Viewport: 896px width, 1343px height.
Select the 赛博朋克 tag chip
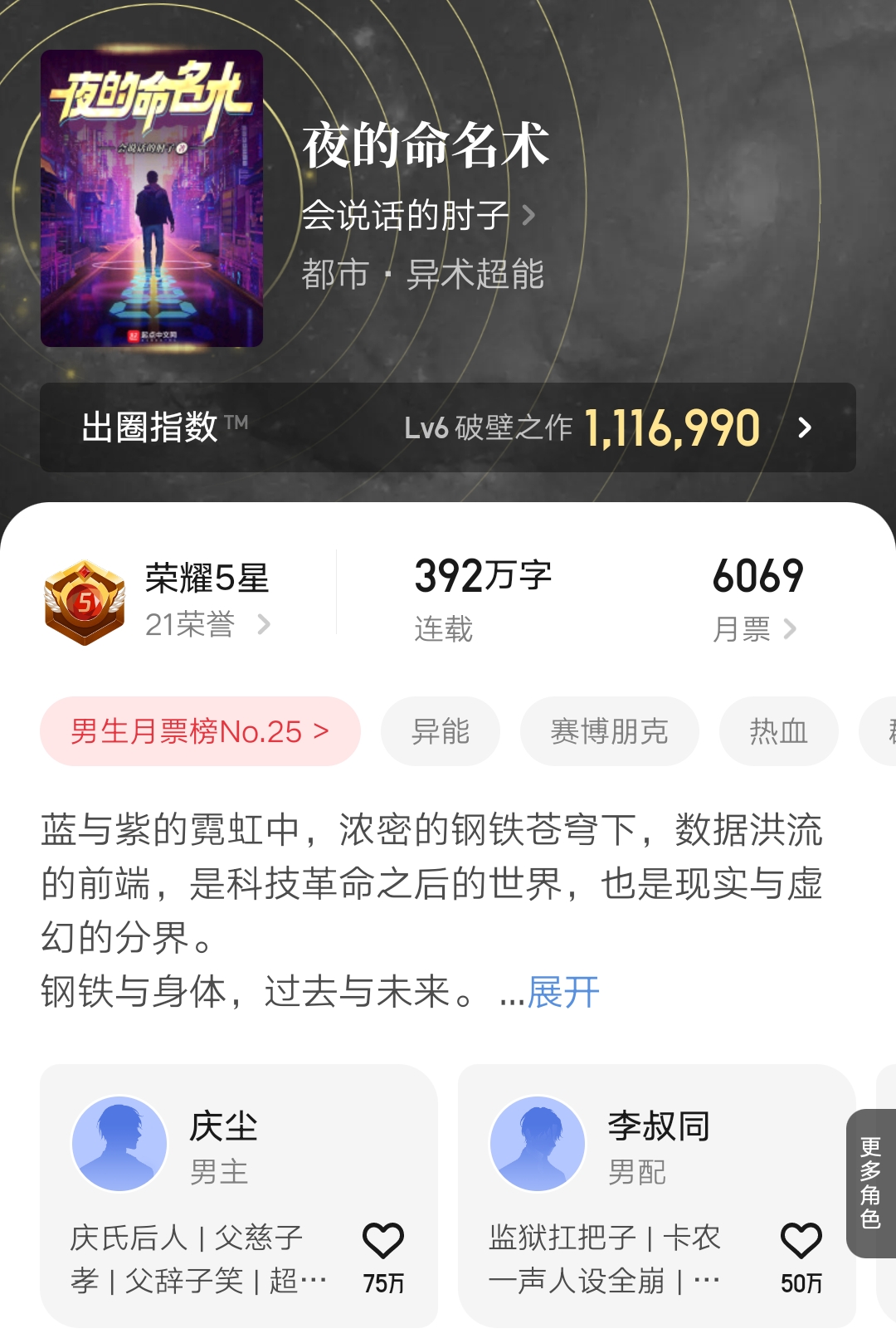tap(609, 731)
